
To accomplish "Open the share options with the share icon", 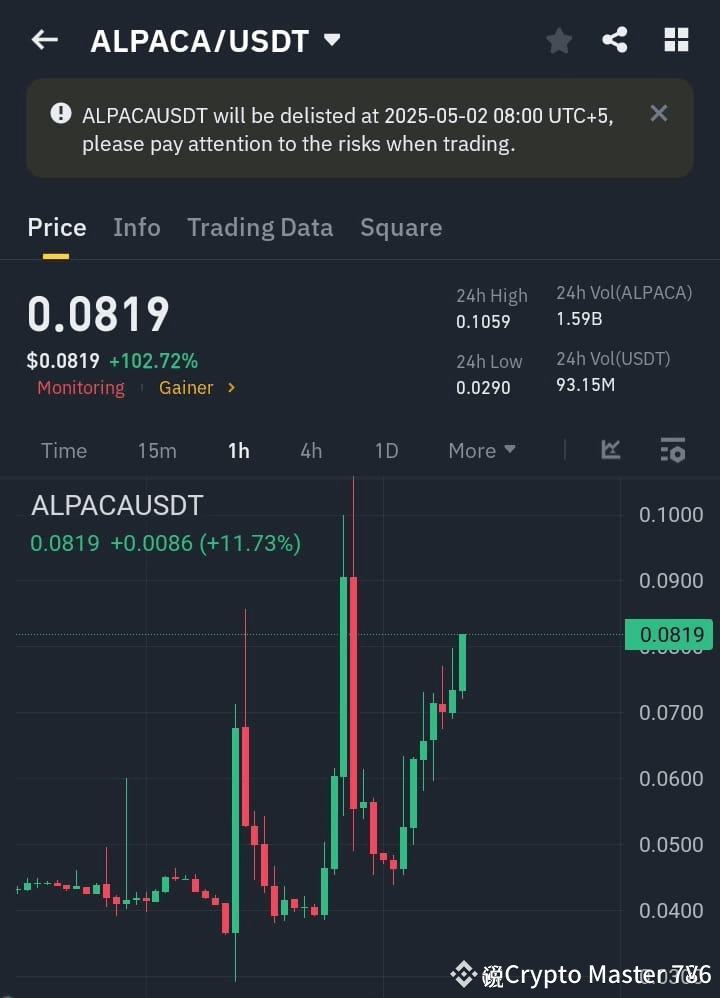I will (x=616, y=39).
